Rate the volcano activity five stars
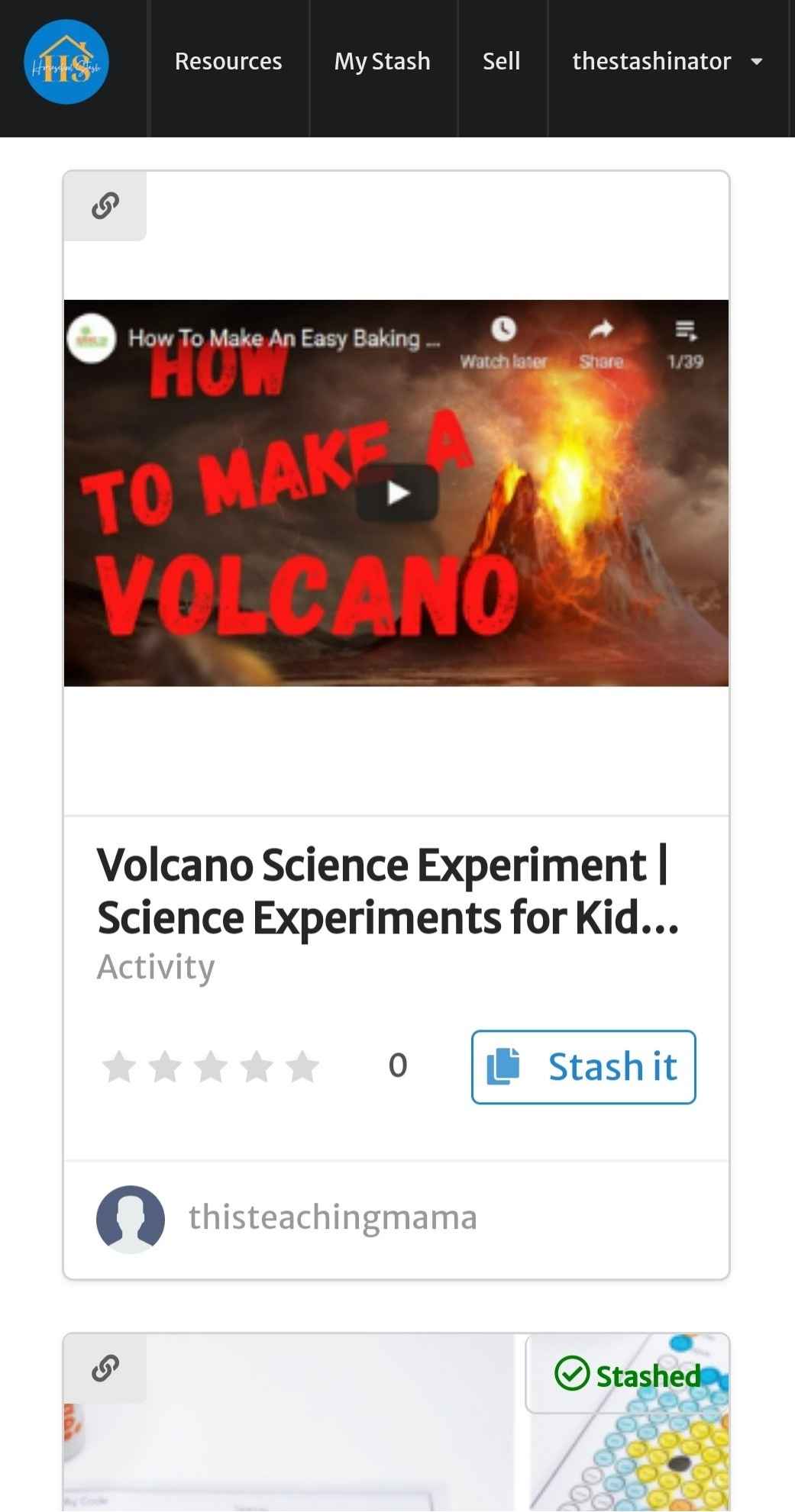 302,1066
